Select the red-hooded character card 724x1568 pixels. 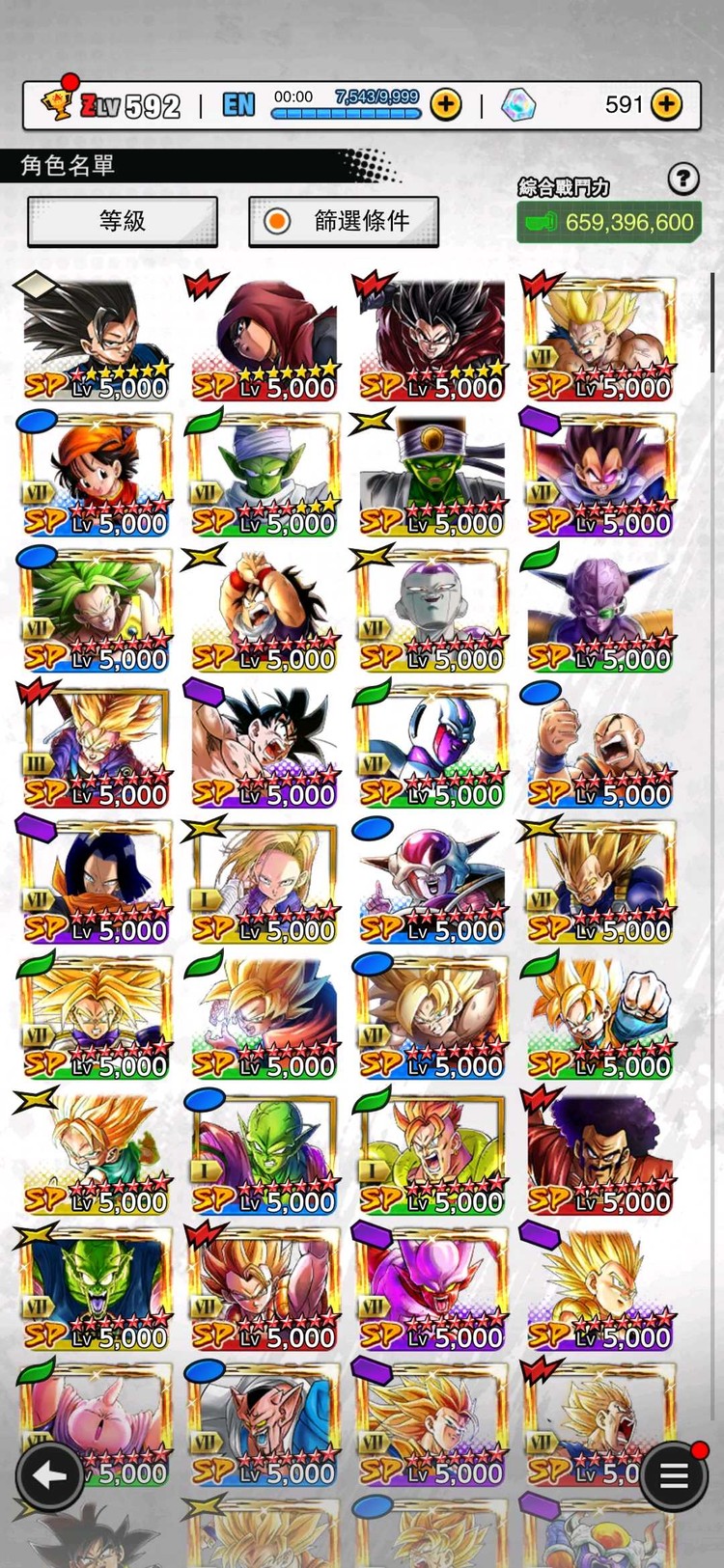(265, 340)
